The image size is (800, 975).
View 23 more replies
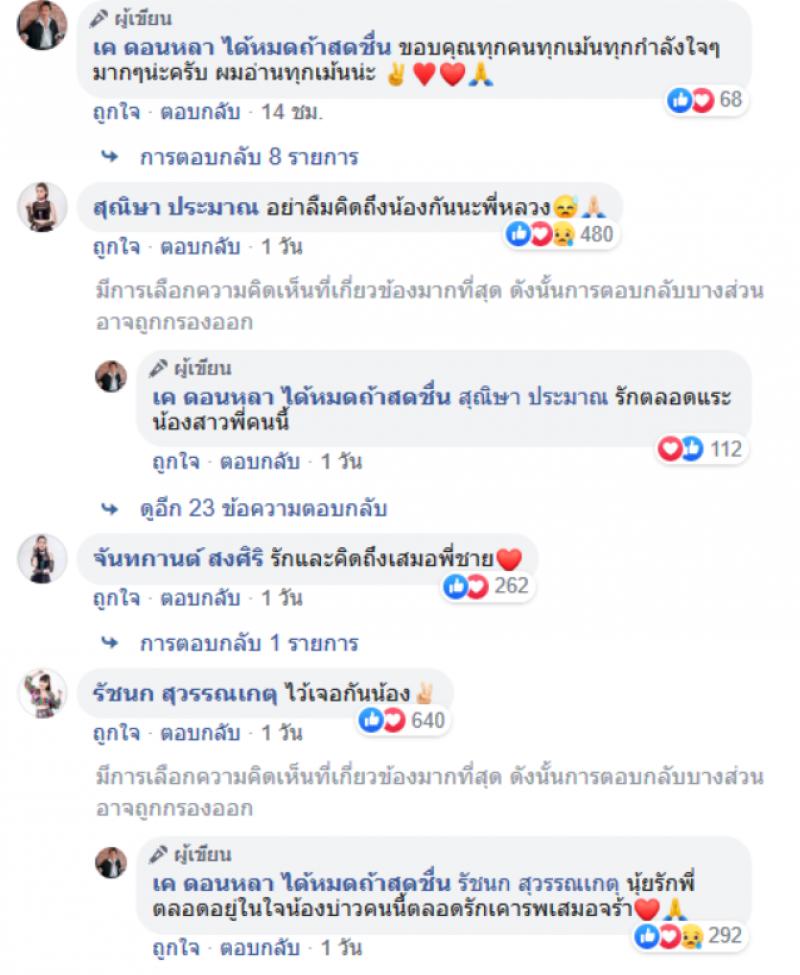[263, 509]
